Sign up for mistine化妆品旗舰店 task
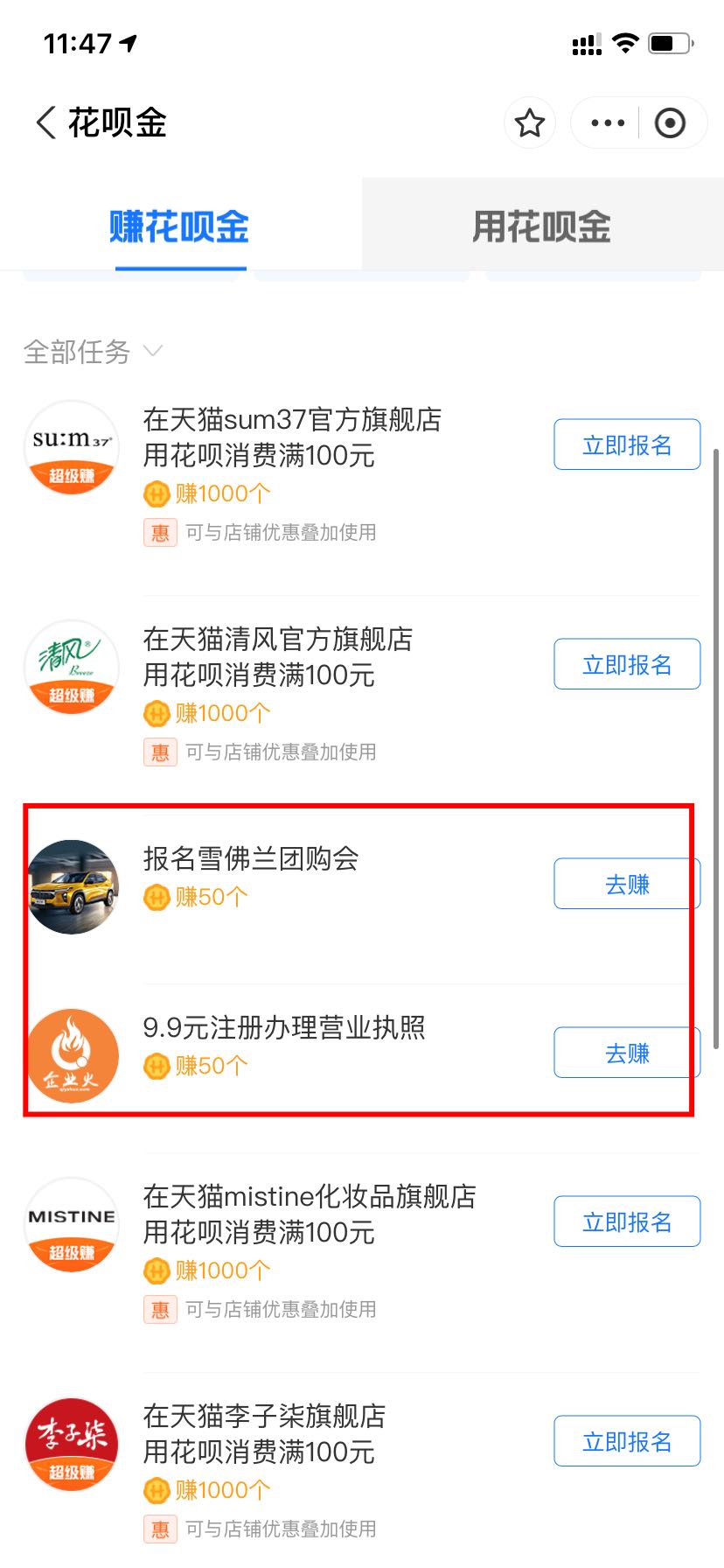 coord(627,1221)
